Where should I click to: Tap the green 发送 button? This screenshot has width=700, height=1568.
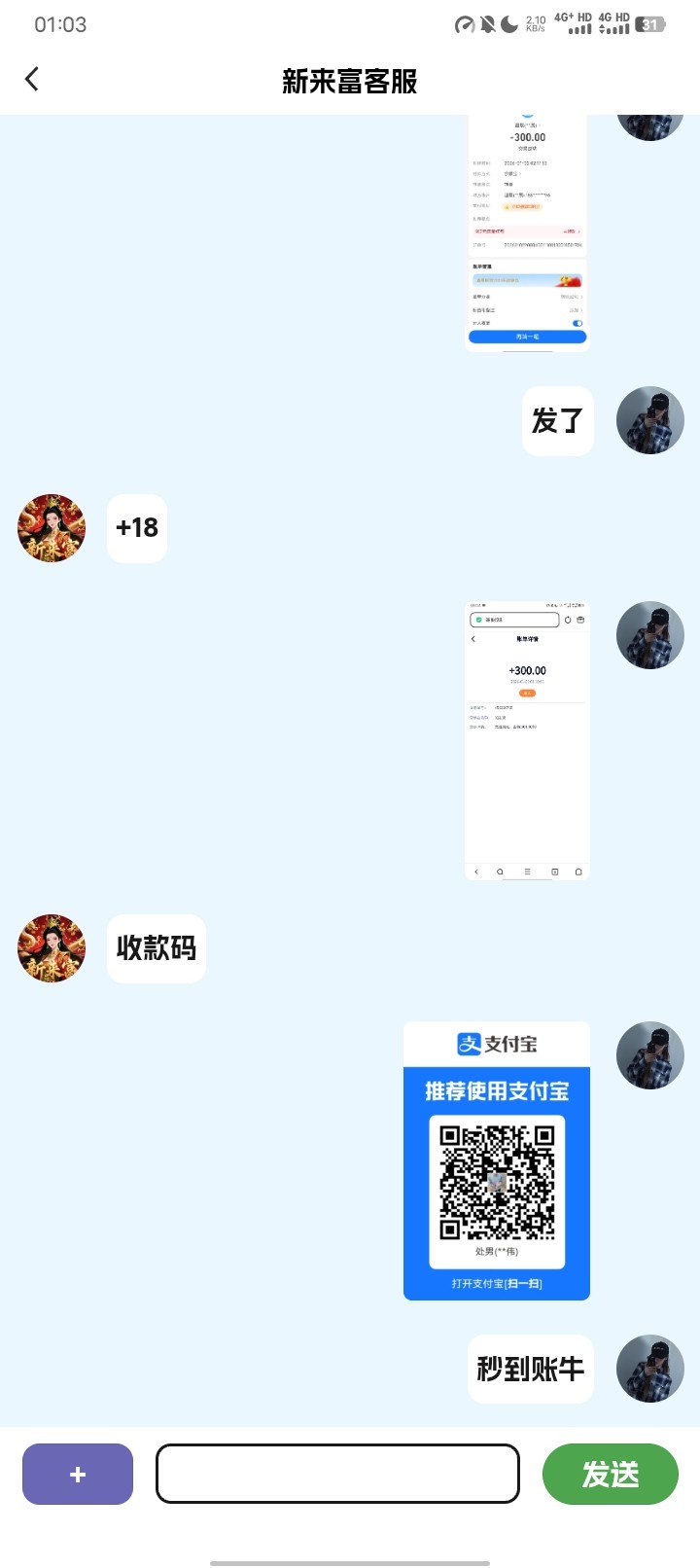[x=610, y=1474]
